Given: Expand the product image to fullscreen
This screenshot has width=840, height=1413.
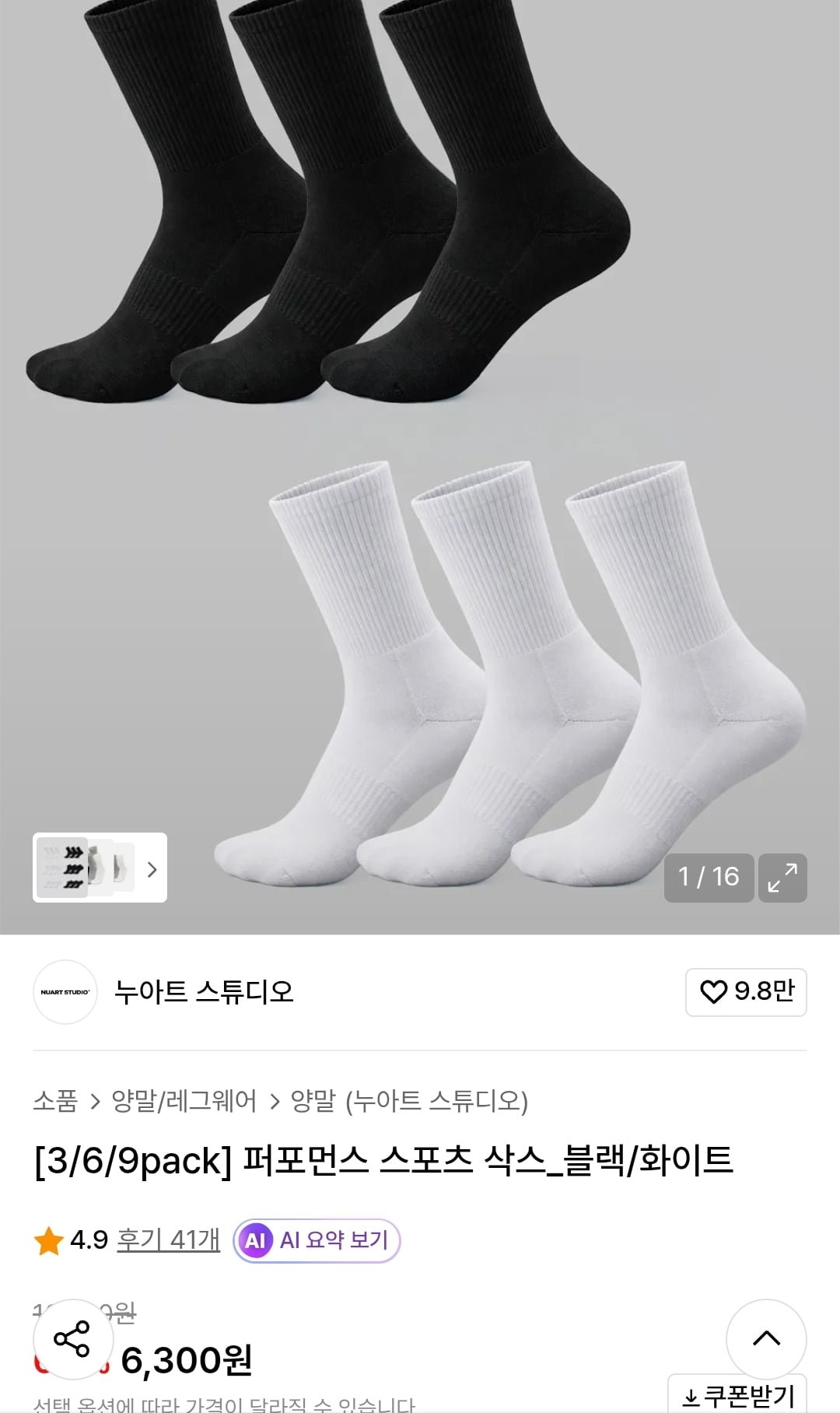Looking at the screenshot, I should (x=782, y=878).
